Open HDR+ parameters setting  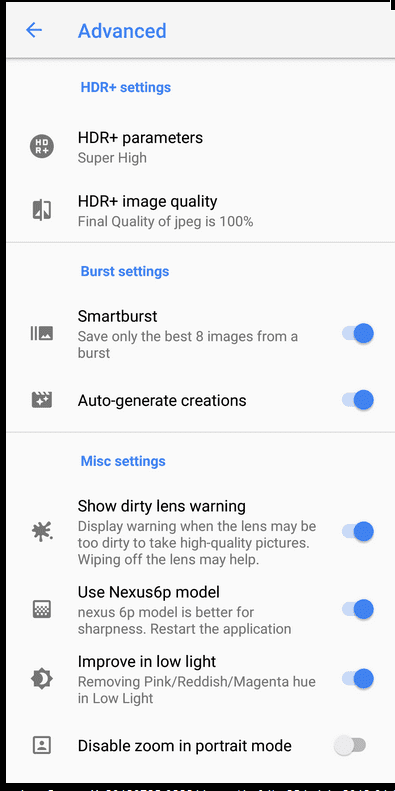click(x=200, y=147)
